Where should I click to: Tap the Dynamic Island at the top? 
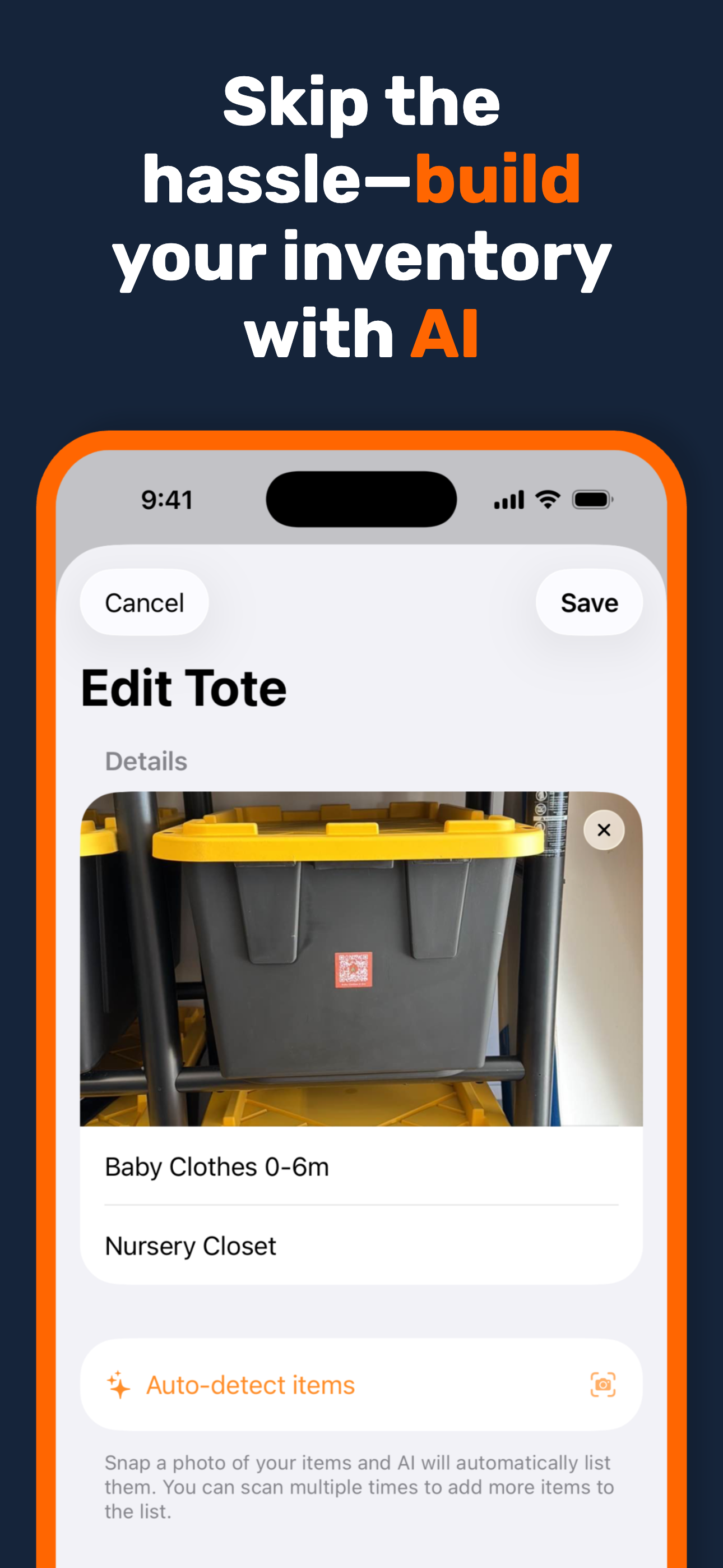coord(361,498)
